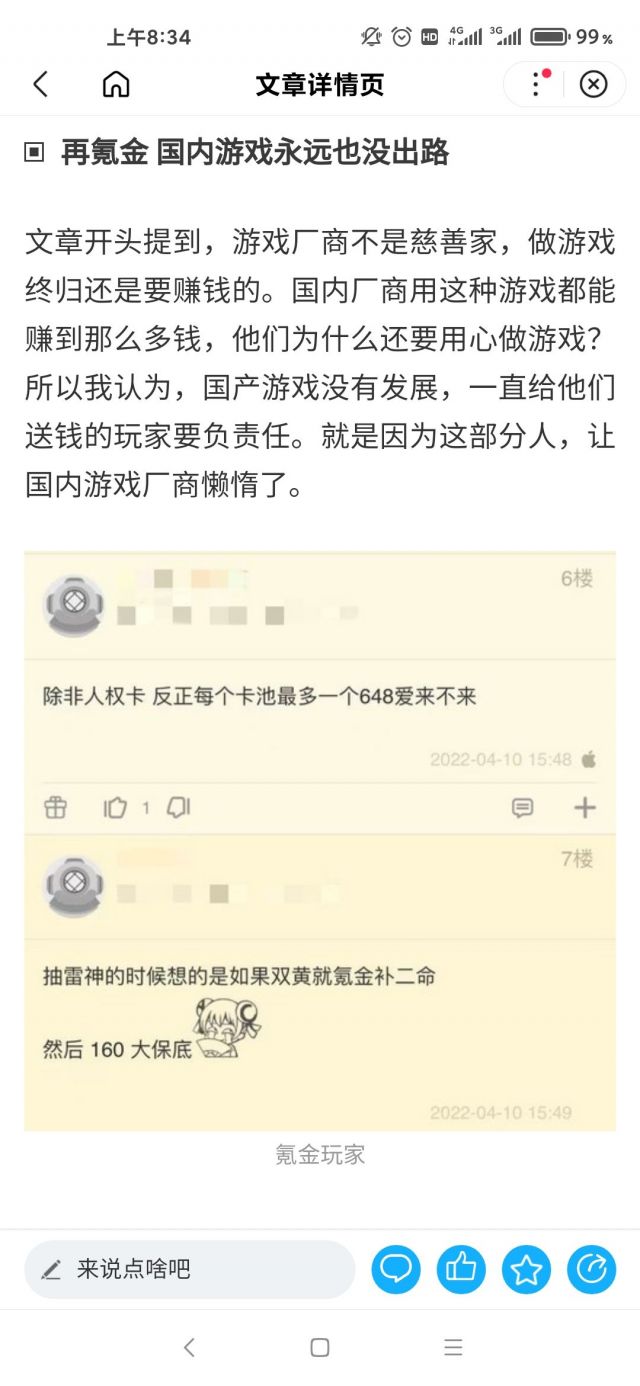Open system recent apps menu
This screenshot has width=640, height=1386.
tap(453, 1347)
